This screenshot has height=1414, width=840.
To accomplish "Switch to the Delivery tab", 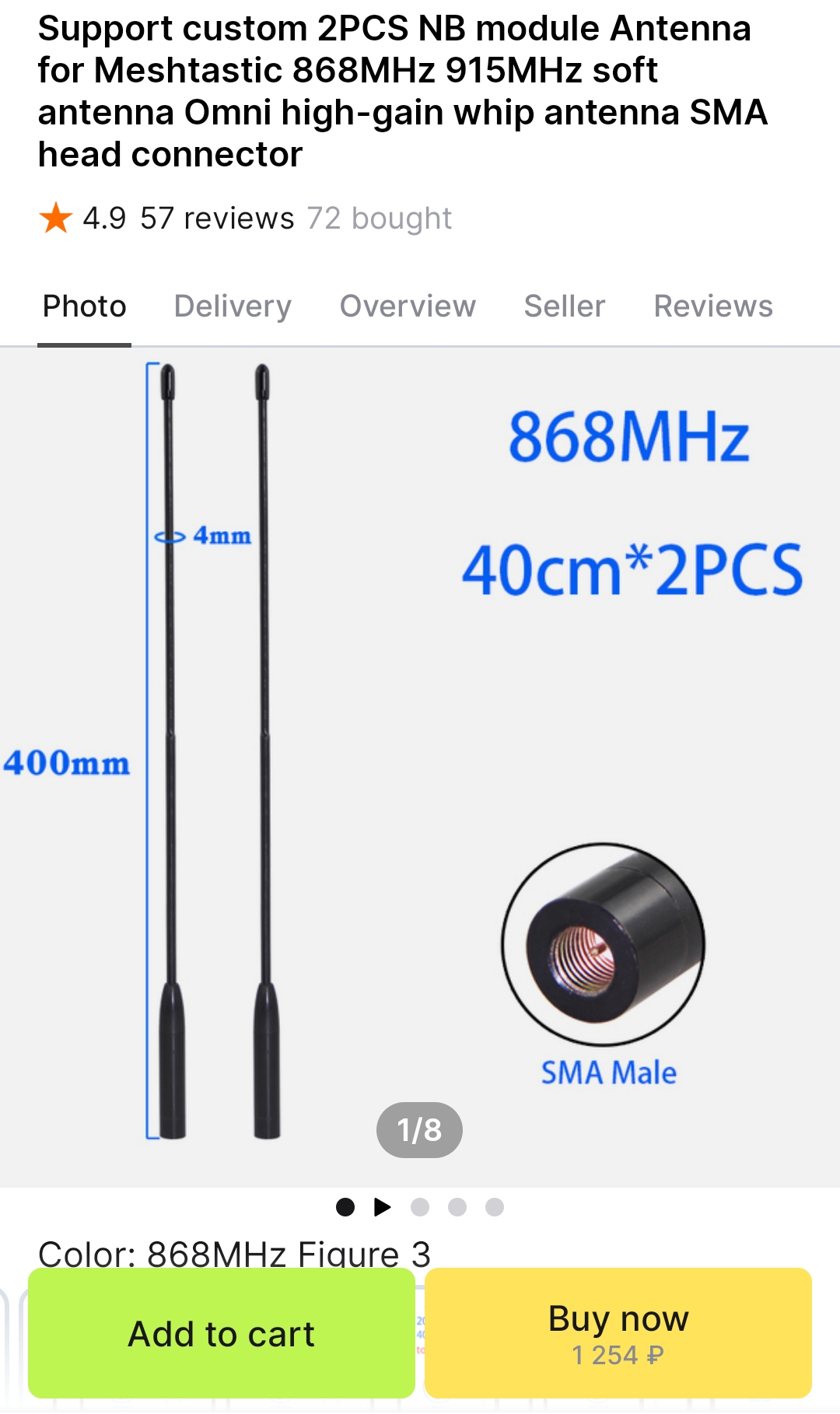I will (x=233, y=306).
